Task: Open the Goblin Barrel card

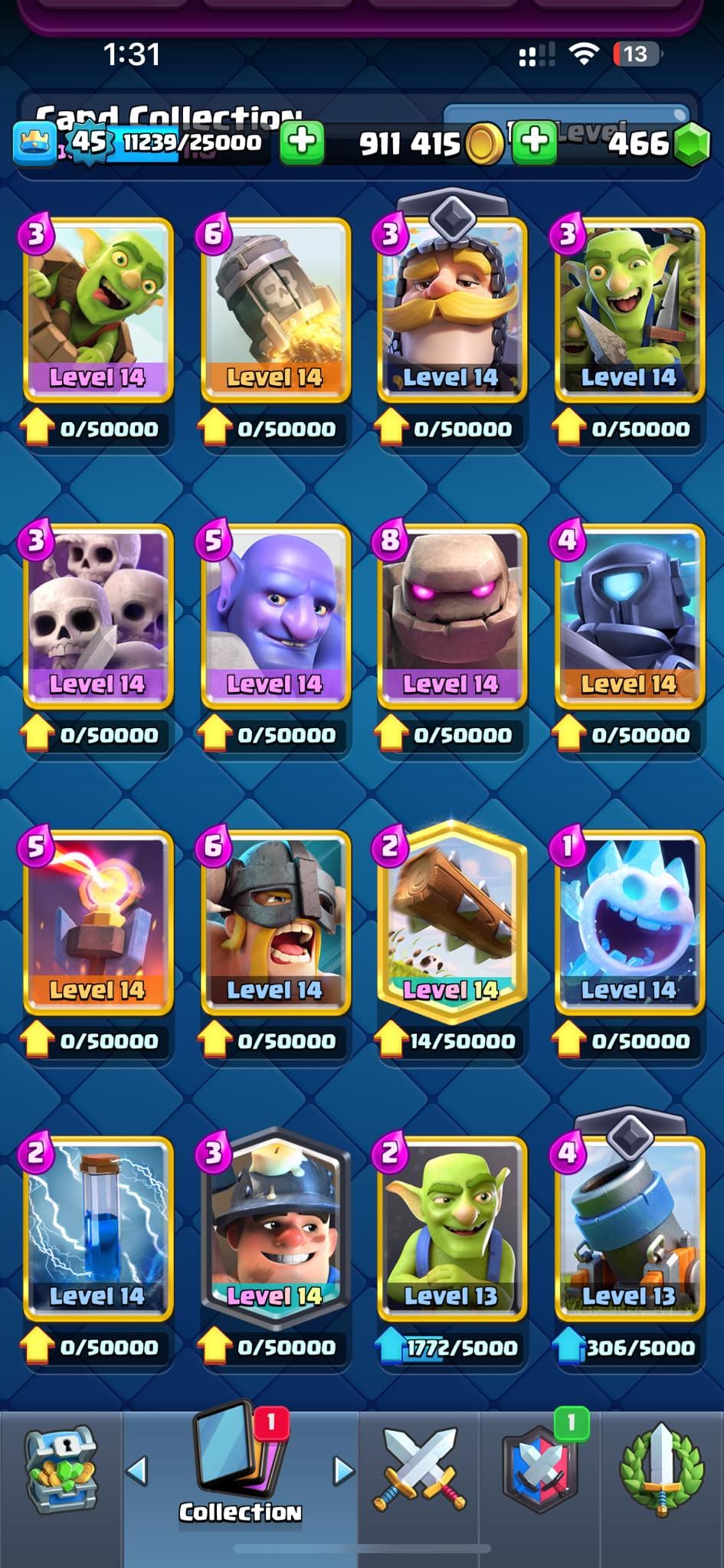Action: (97, 310)
